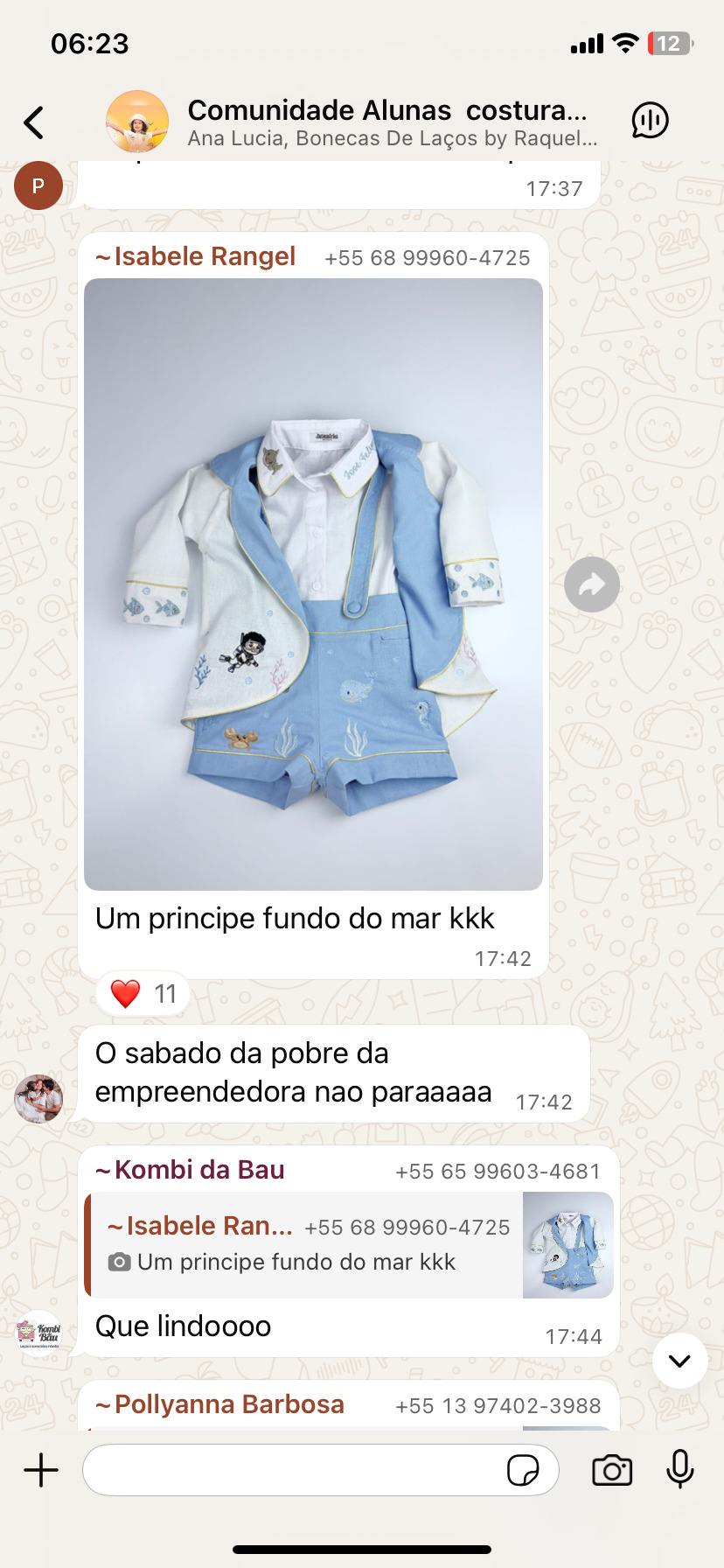Screen dimensions: 724x1568
Task: Open Isabele Rangel's contact name
Action: coord(205,256)
